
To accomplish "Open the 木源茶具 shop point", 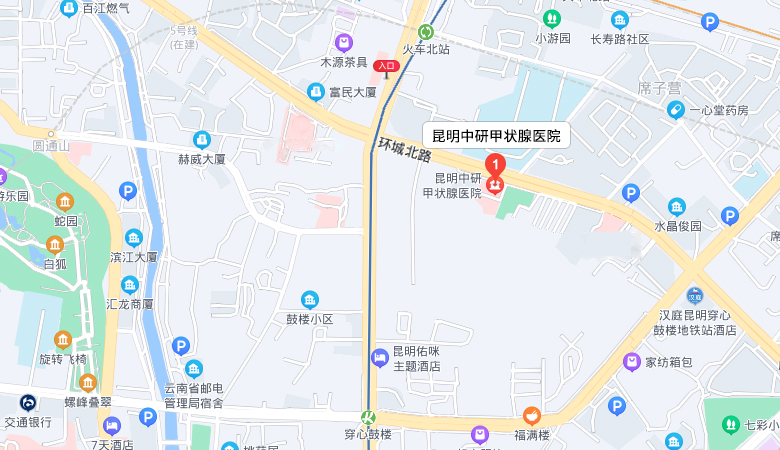I will [x=344, y=43].
